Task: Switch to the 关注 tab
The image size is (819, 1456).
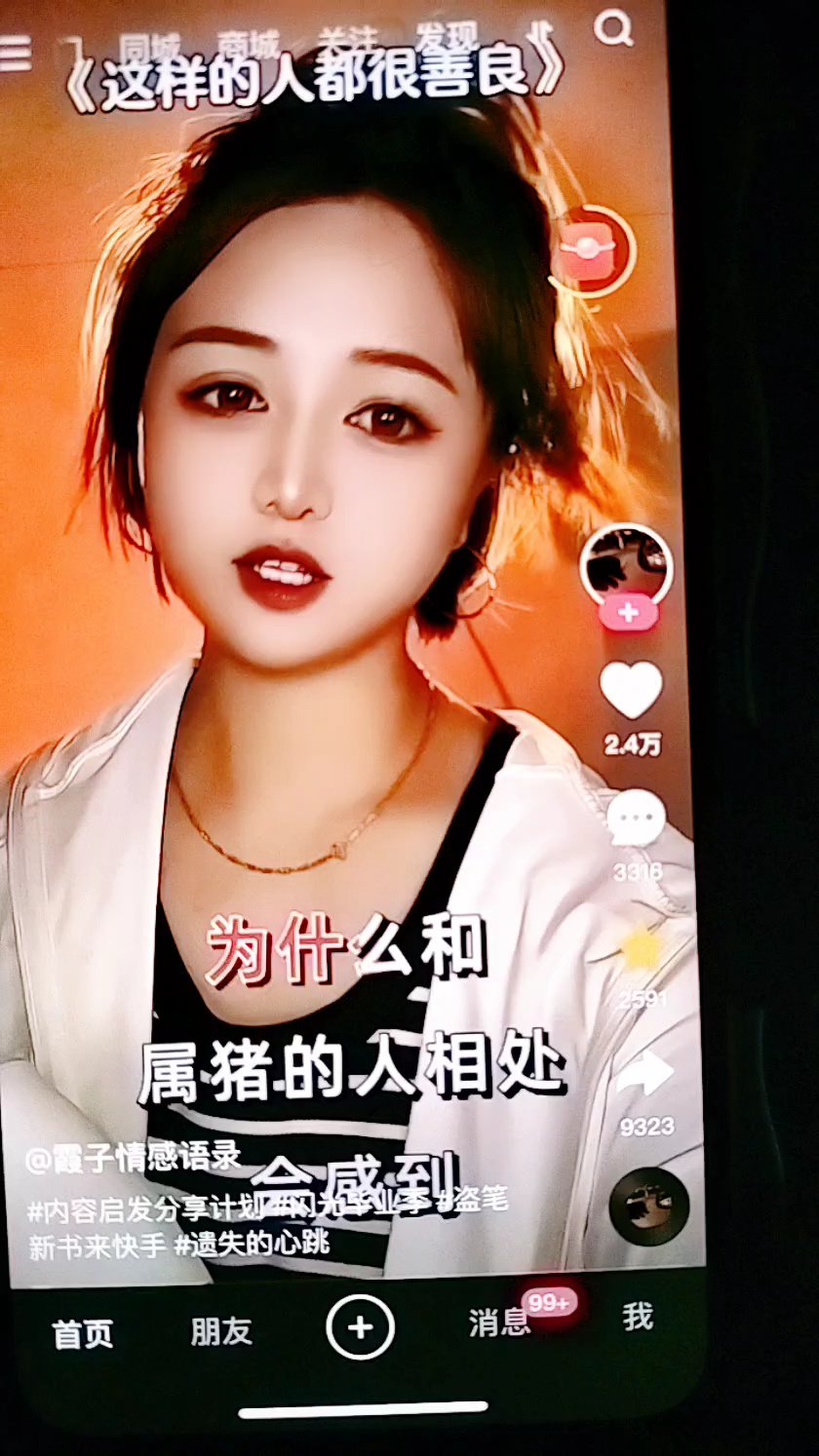Action: pyautogui.click(x=348, y=40)
